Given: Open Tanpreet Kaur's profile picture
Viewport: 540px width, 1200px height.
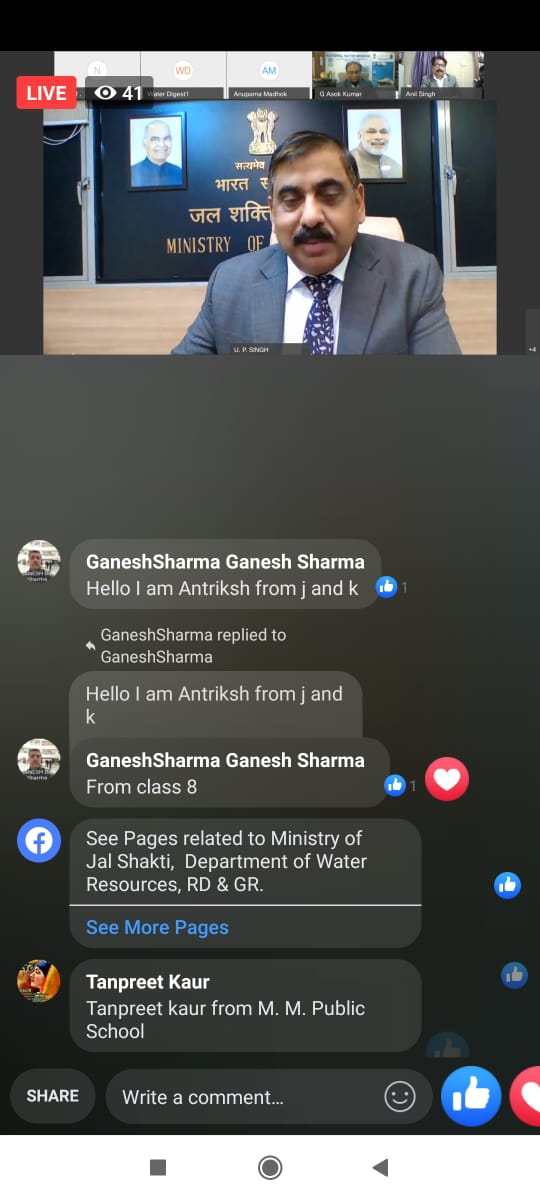Looking at the screenshot, I should [x=39, y=981].
